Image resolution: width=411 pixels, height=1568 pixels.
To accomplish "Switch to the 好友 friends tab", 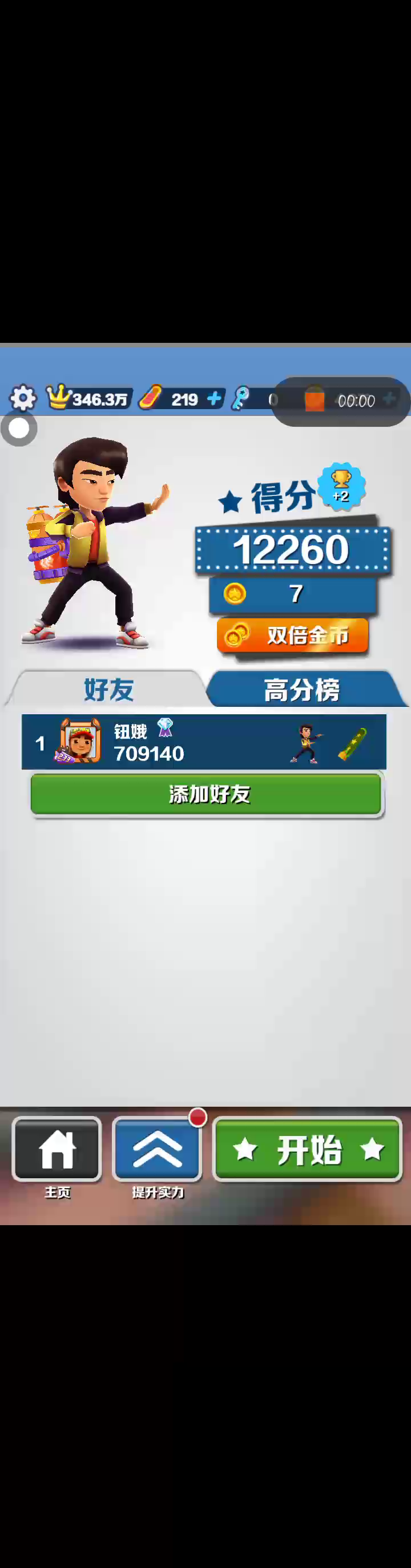I will [x=108, y=689].
